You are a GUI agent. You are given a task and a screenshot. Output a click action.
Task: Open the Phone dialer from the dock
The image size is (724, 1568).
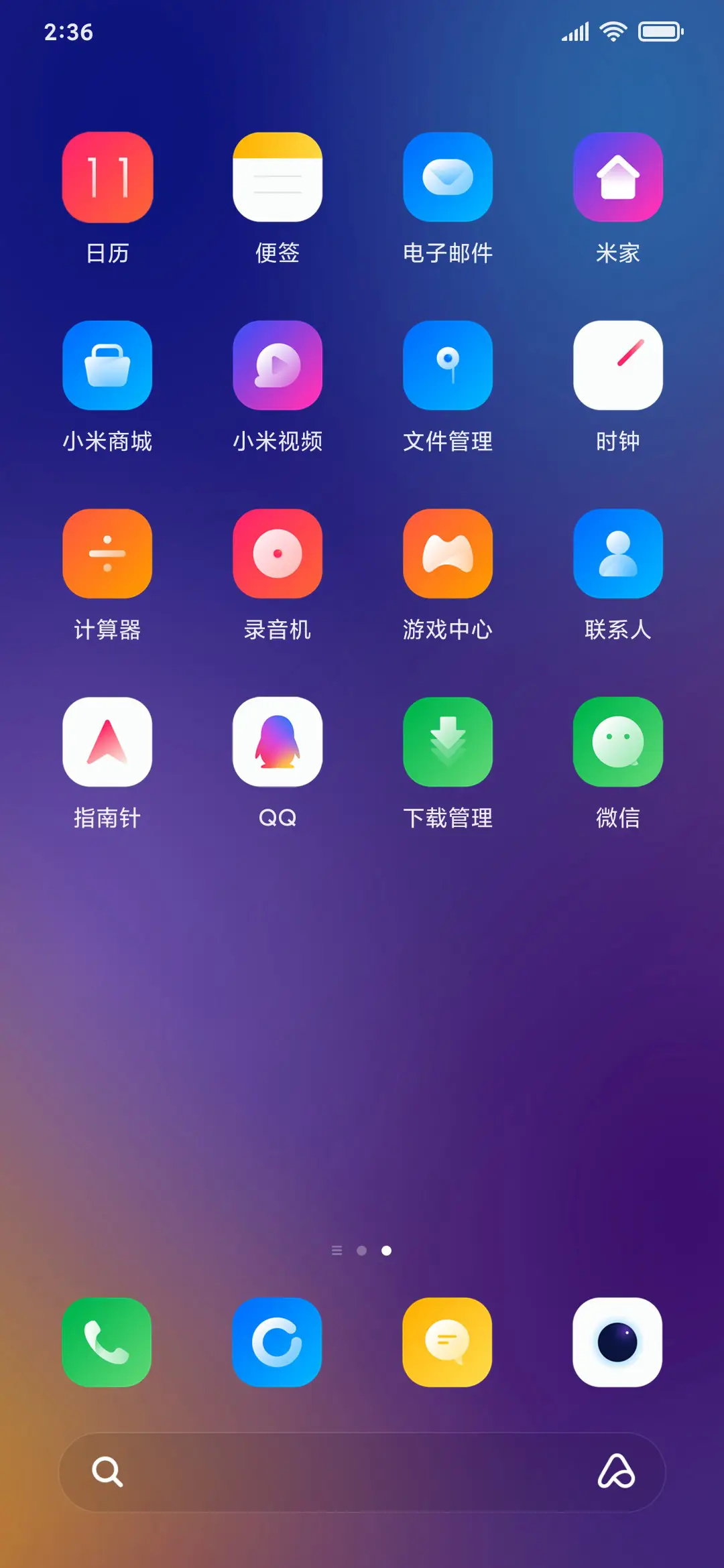tap(106, 1342)
